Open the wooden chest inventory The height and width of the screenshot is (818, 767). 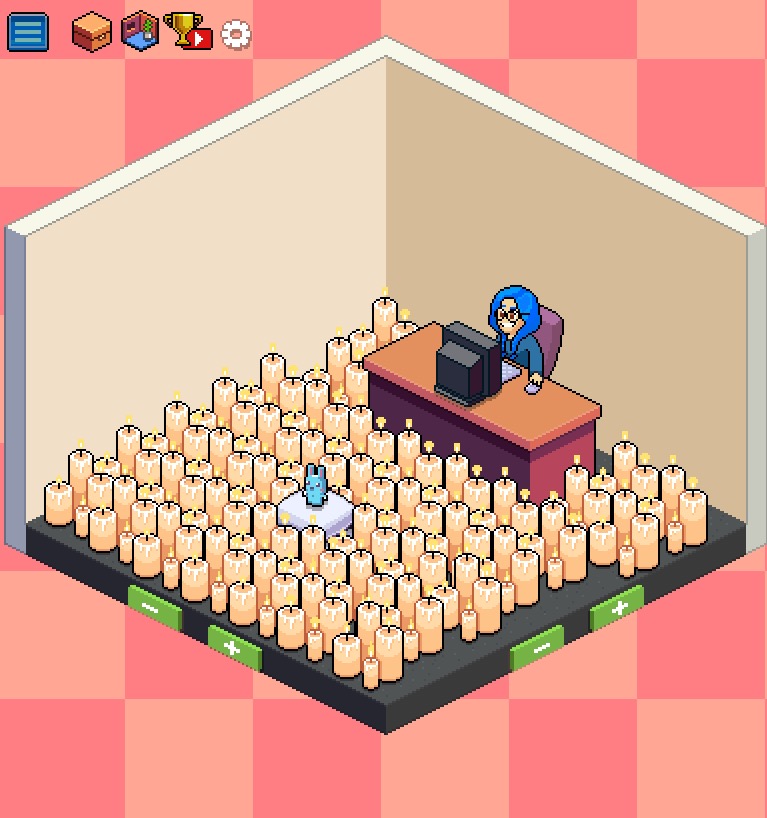click(x=91, y=32)
